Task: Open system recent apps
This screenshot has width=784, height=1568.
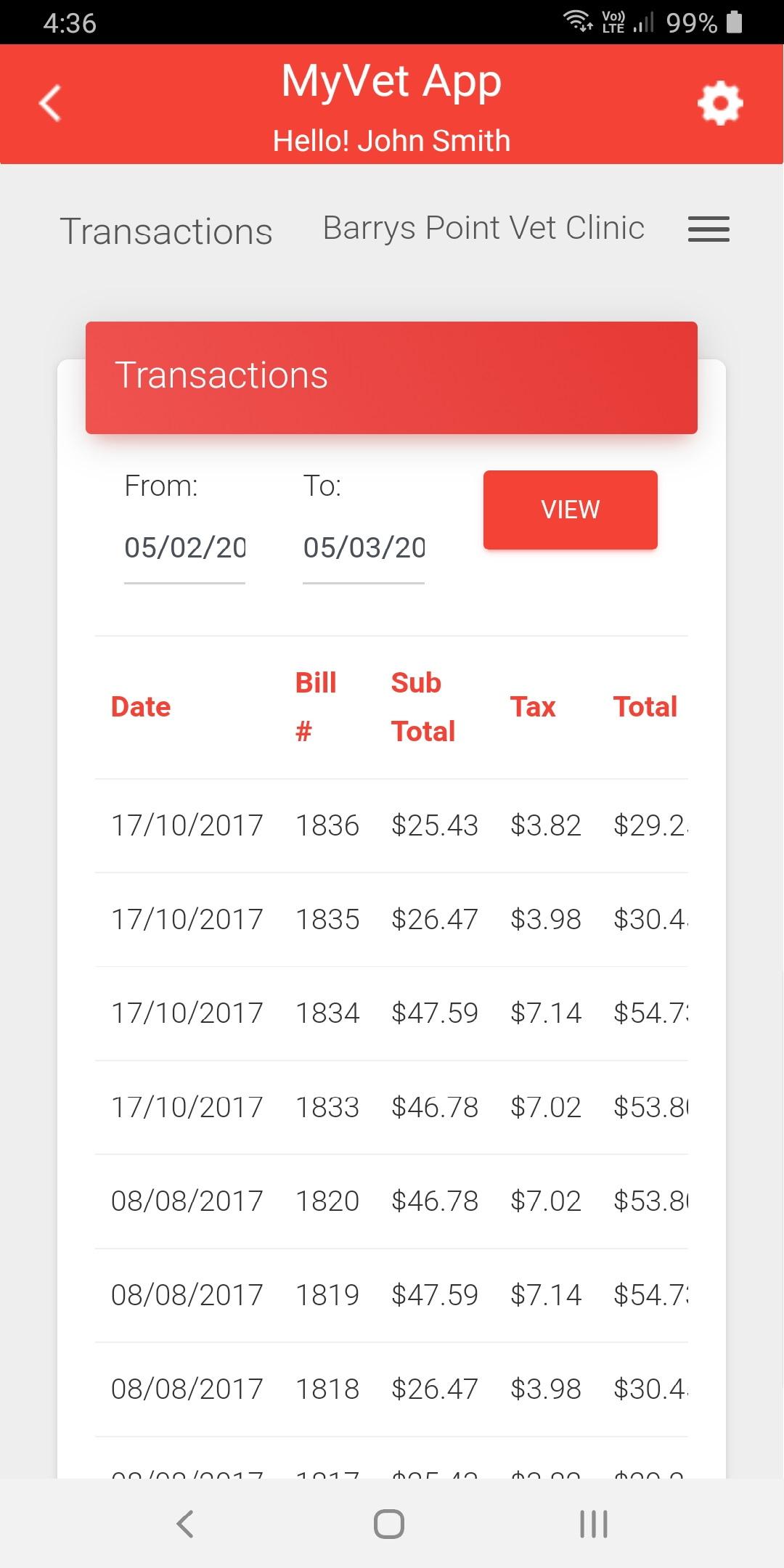Action: 594,1524
